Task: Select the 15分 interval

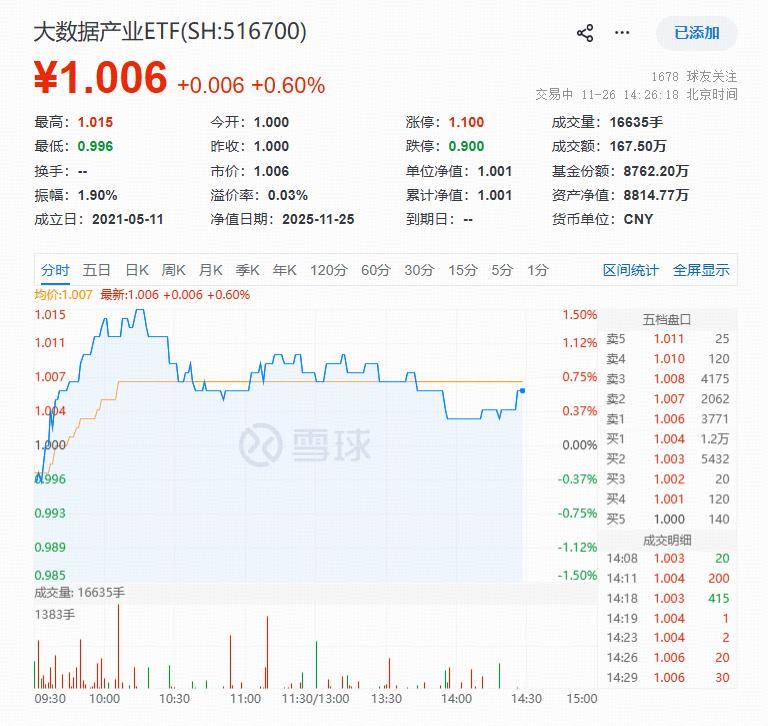Action: coord(462,270)
